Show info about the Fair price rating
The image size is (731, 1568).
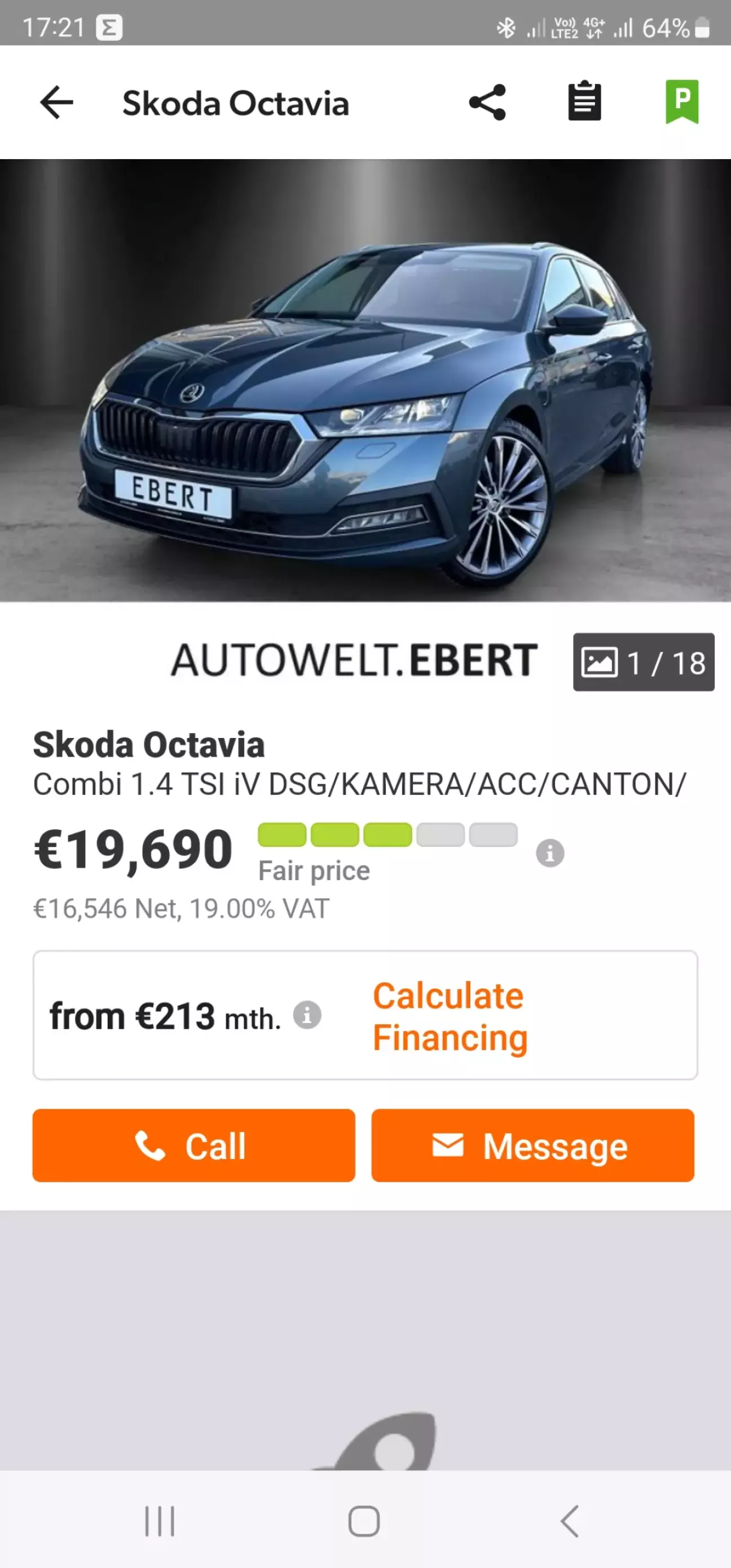click(549, 853)
